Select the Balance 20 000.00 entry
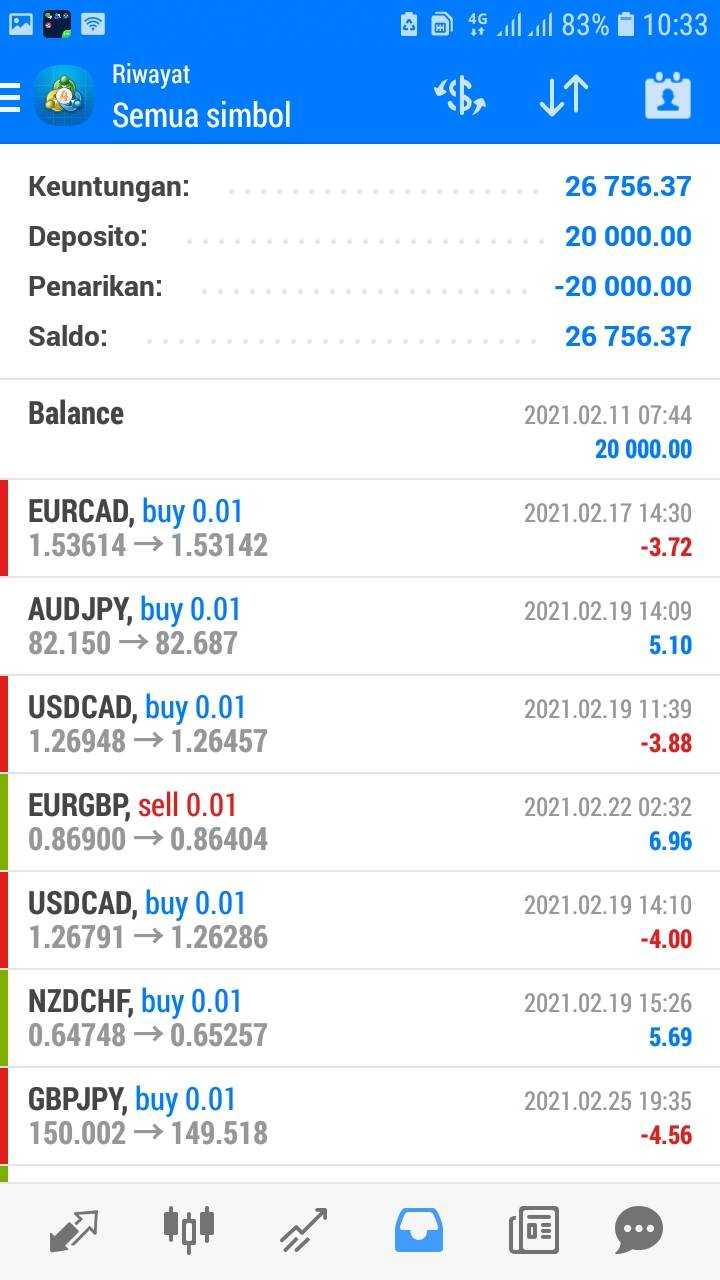 pos(360,430)
